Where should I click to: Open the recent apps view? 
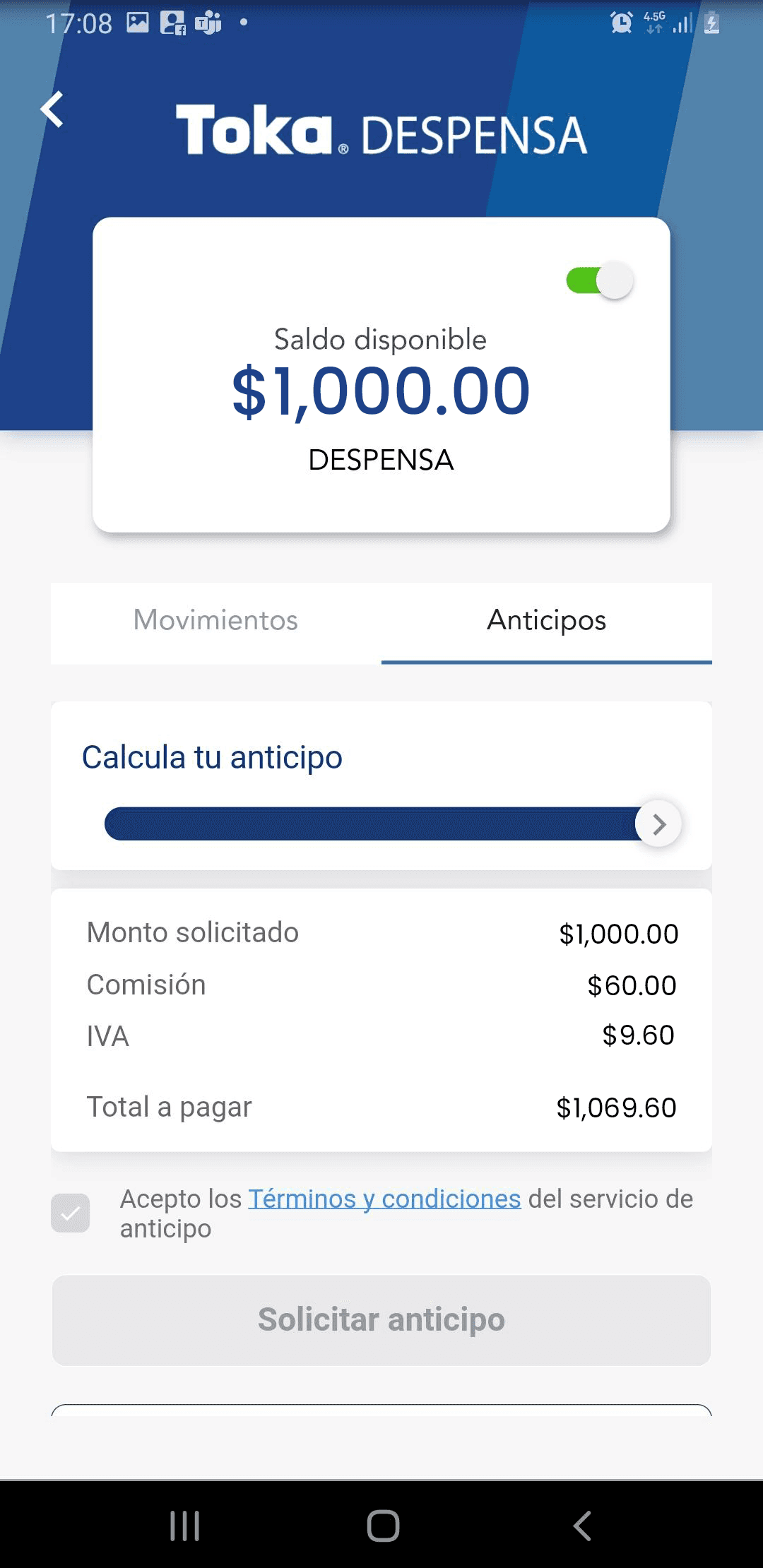tap(185, 1526)
